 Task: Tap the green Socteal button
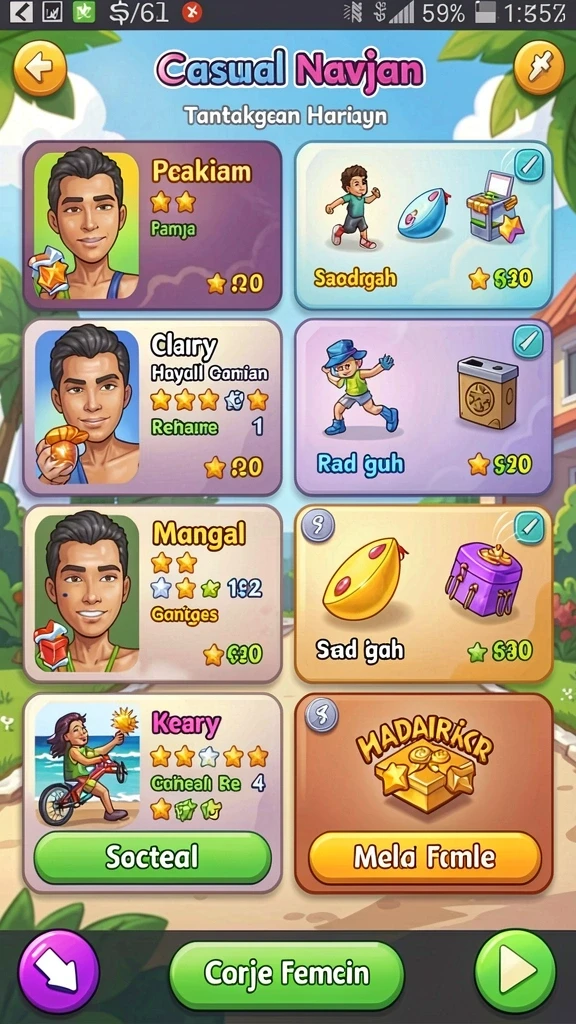coord(152,857)
